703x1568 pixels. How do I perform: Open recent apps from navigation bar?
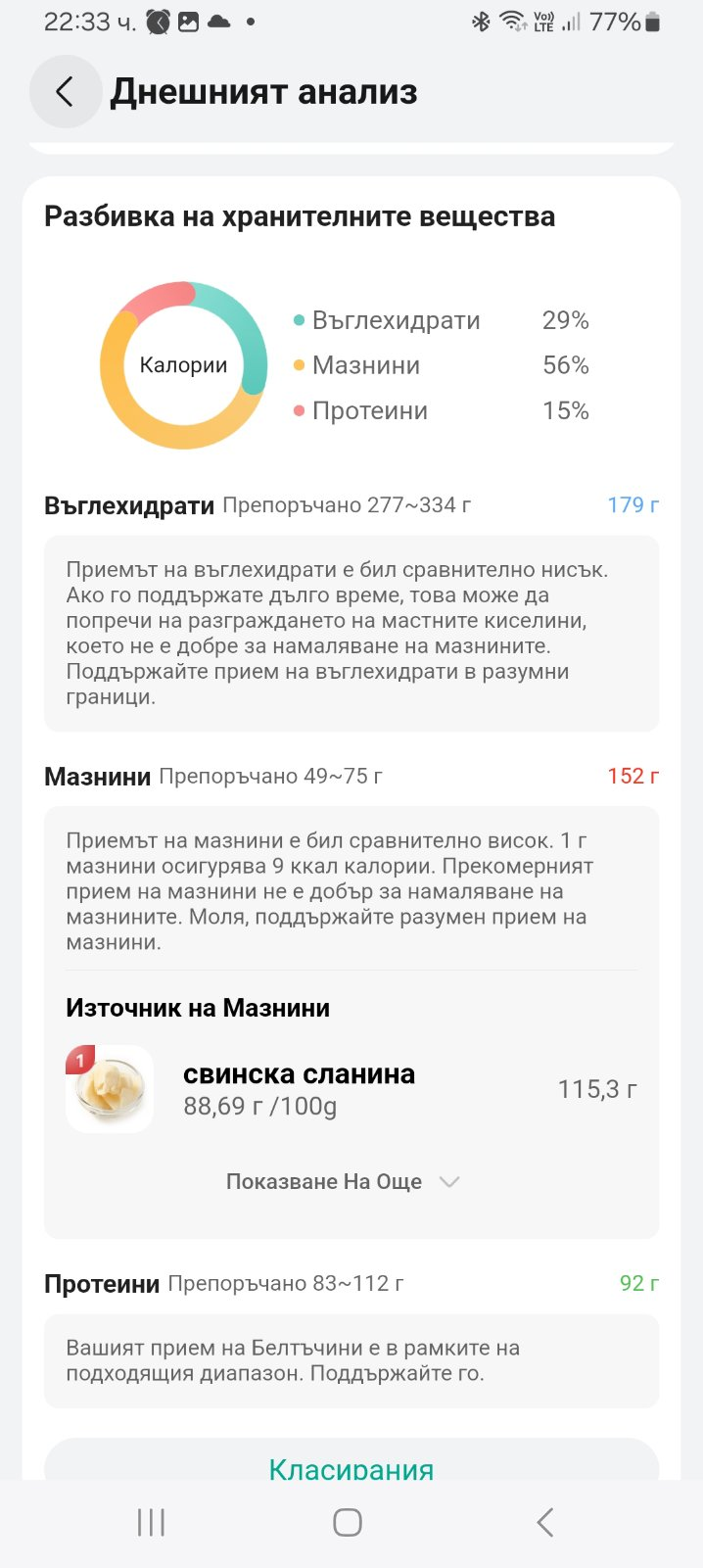coord(151,1522)
